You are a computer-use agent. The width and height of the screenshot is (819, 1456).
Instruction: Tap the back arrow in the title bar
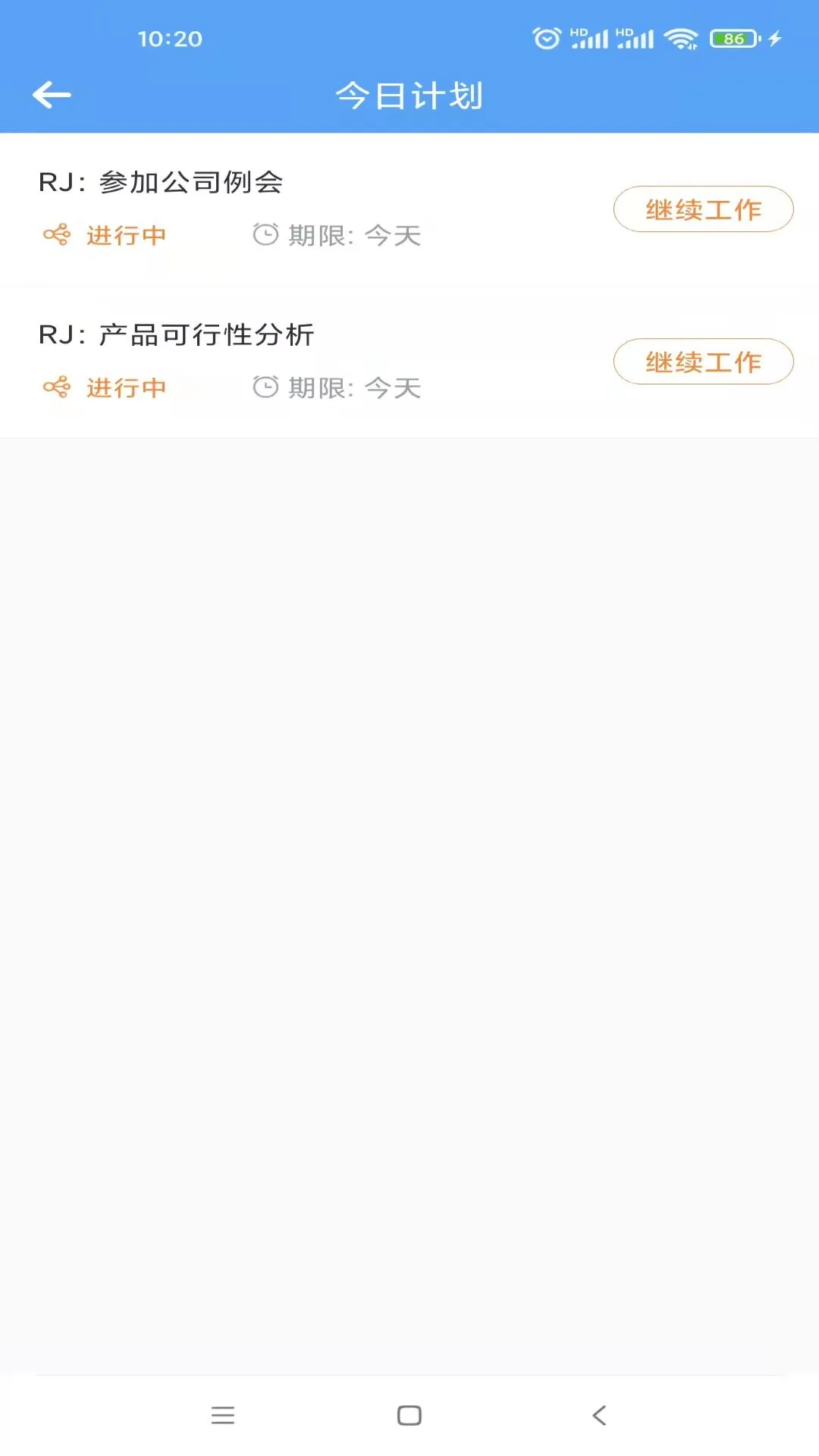[x=52, y=94]
